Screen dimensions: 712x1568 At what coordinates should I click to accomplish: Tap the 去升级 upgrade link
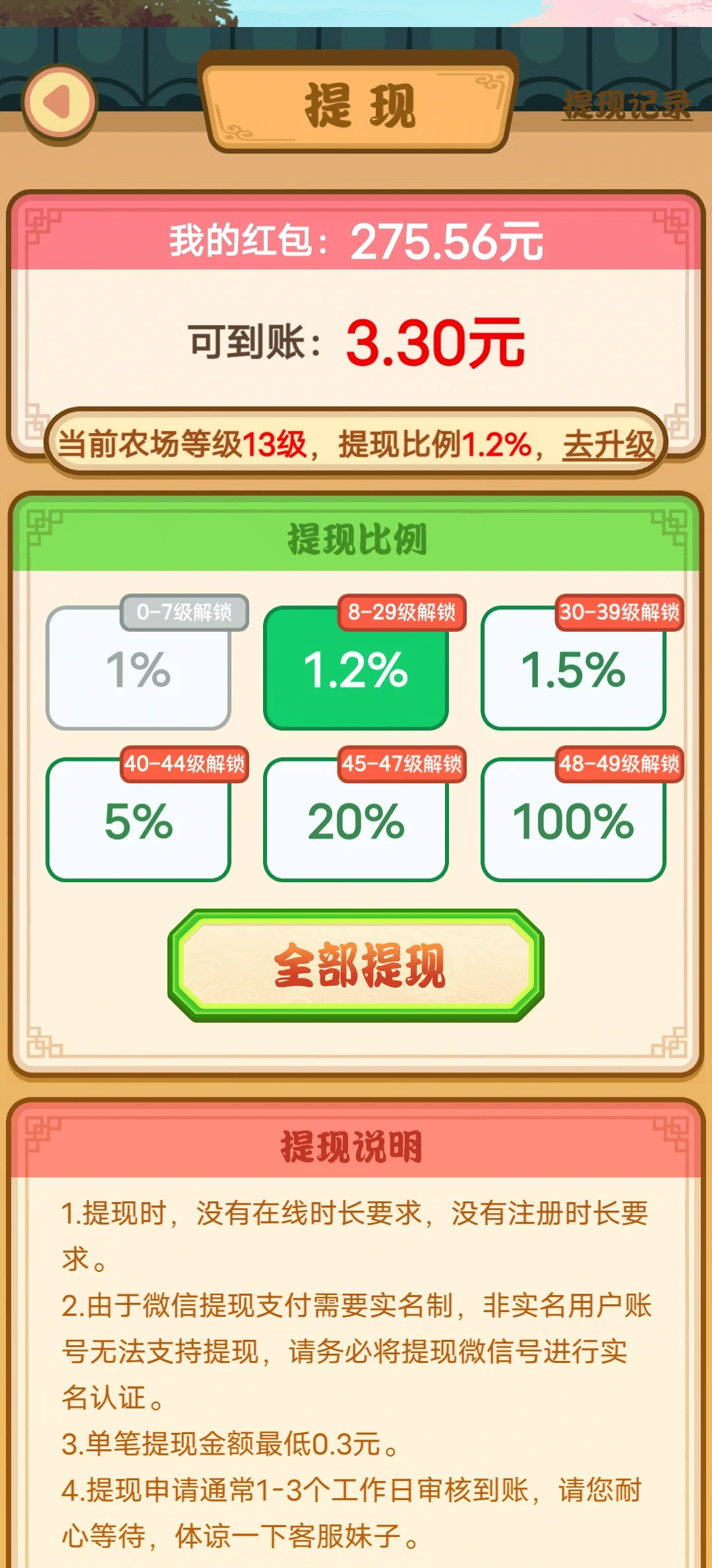click(608, 444)
